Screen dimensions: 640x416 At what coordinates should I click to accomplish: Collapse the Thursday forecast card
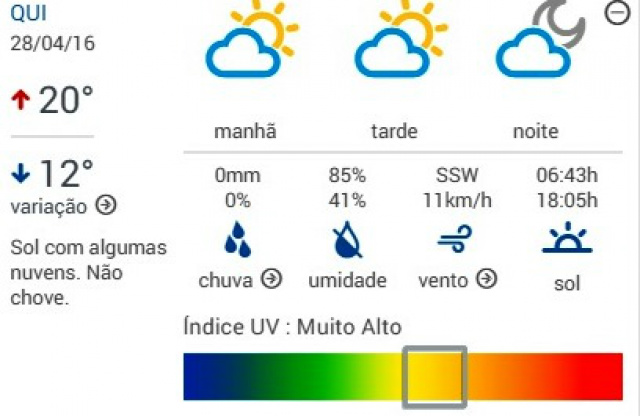[617, 14]
